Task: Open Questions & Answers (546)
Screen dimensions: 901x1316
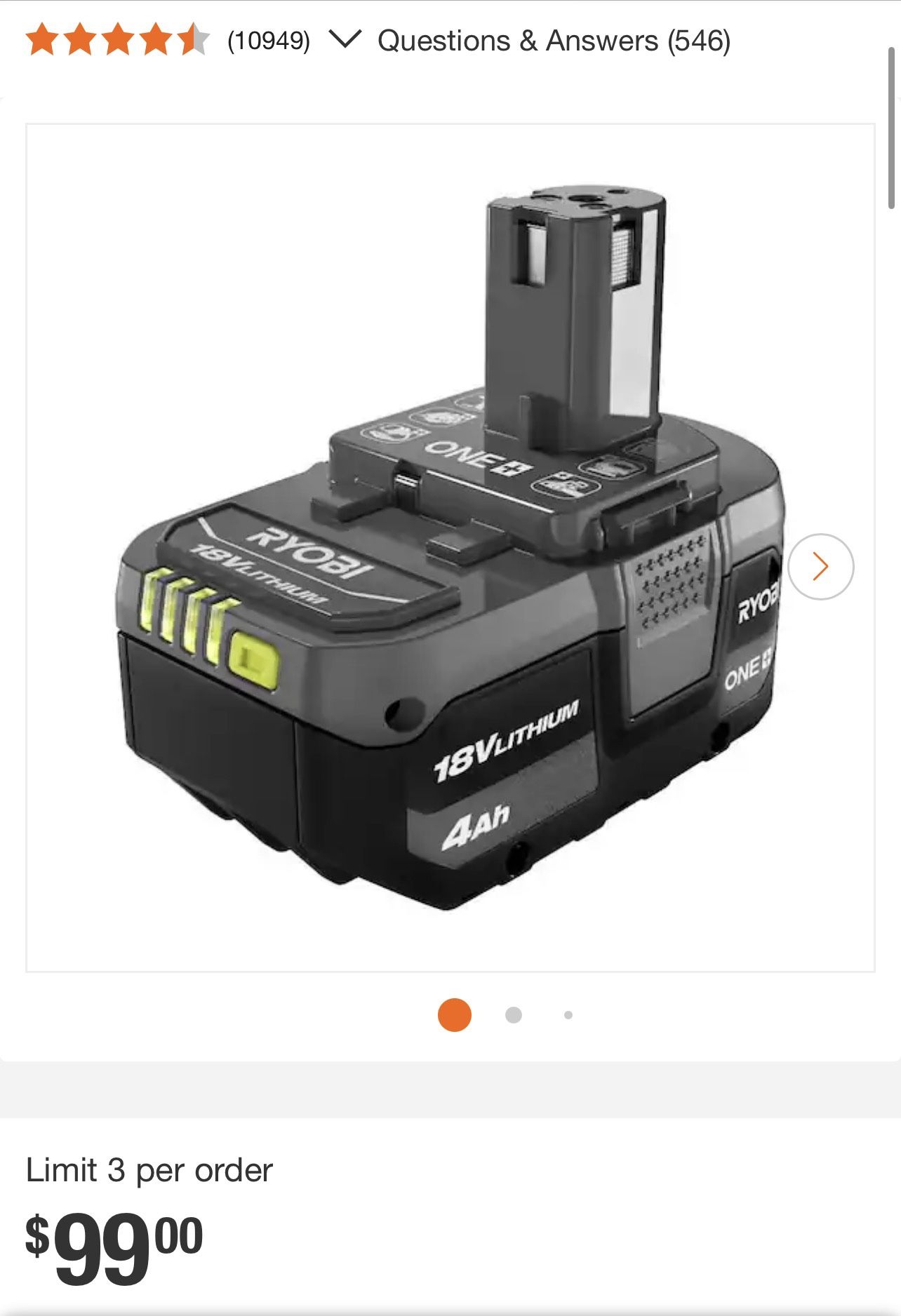Action: tap(554, 41)
